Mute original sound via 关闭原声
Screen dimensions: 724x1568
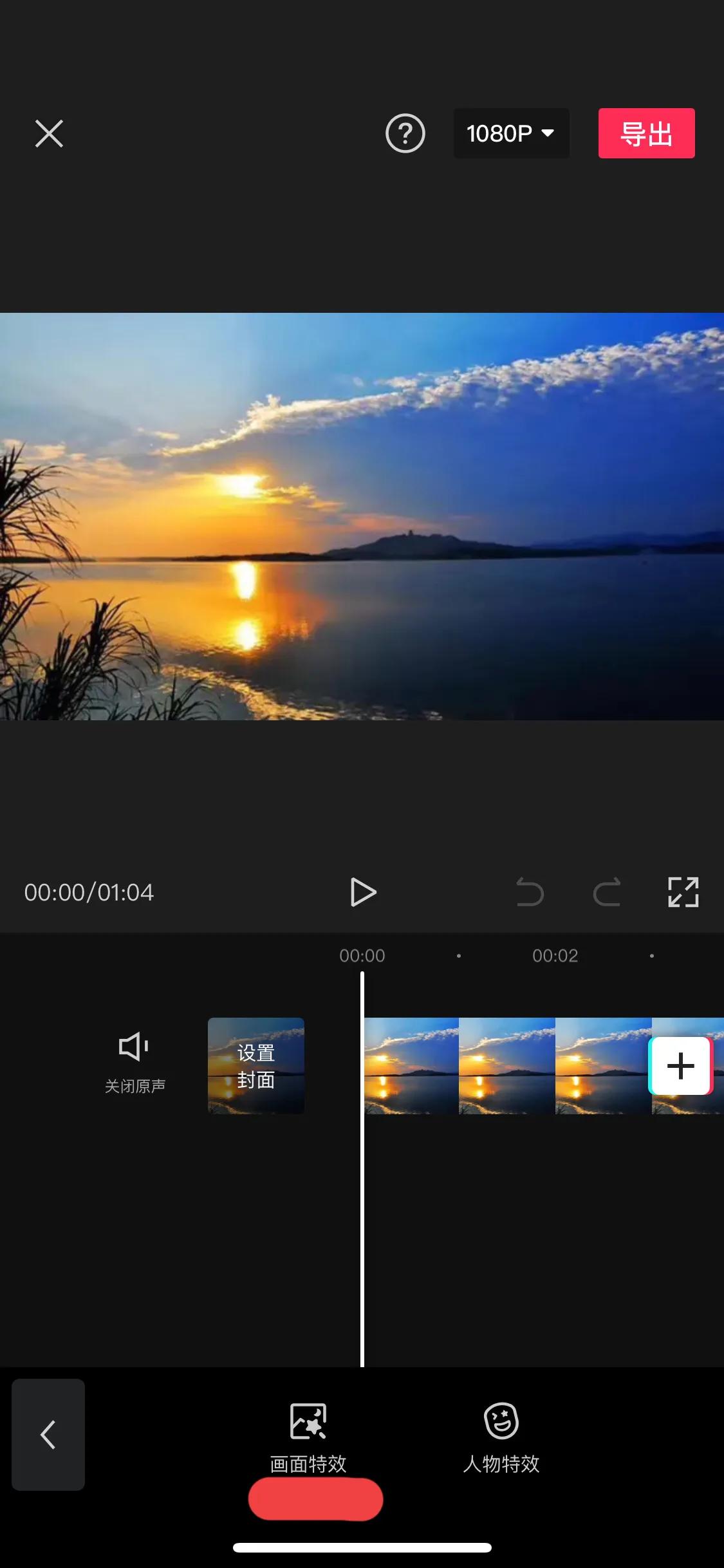pyautogui.click(x=135, y=1063)
